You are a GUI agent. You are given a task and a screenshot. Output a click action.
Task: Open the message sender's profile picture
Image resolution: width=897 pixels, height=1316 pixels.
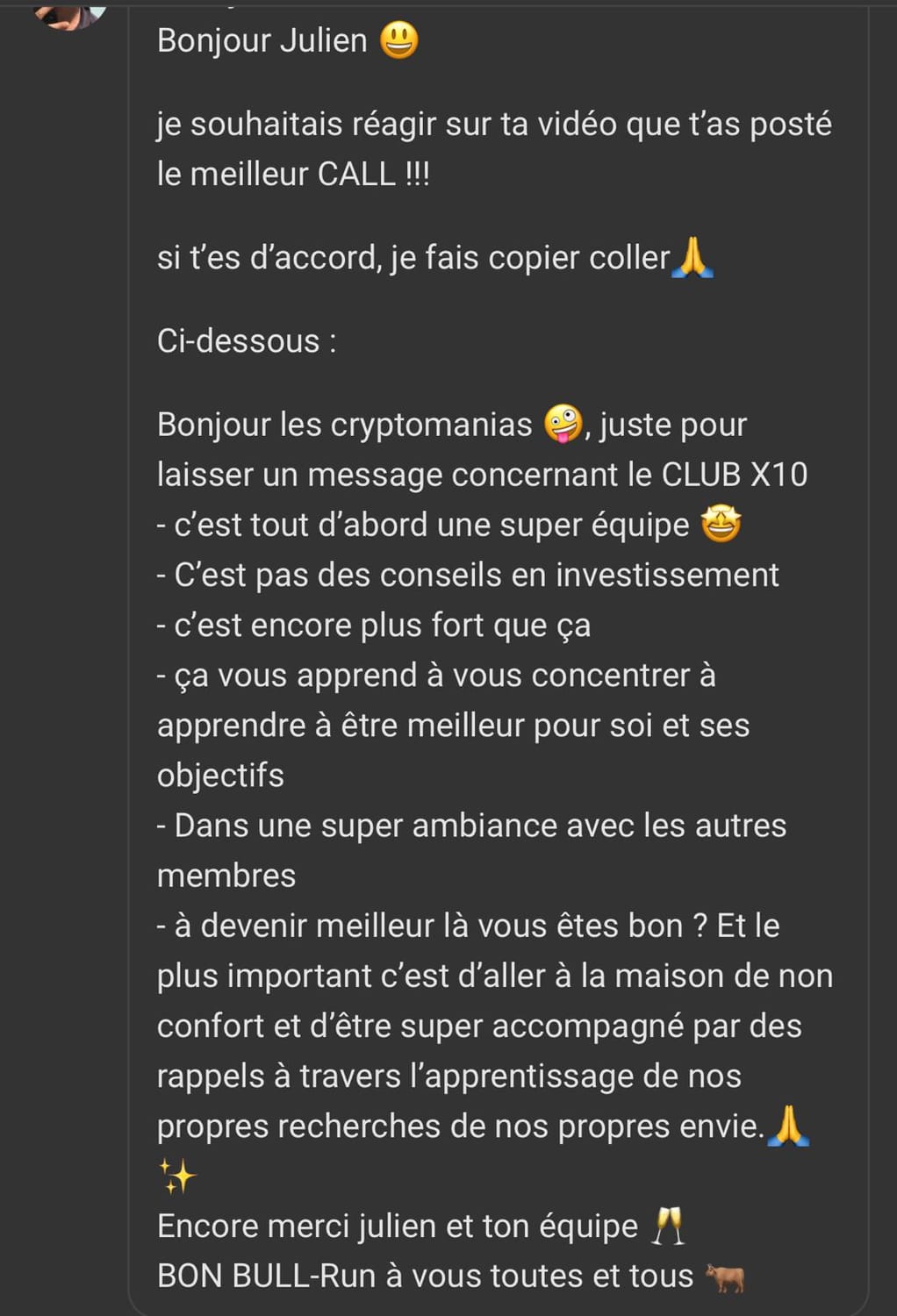point(70,16)
